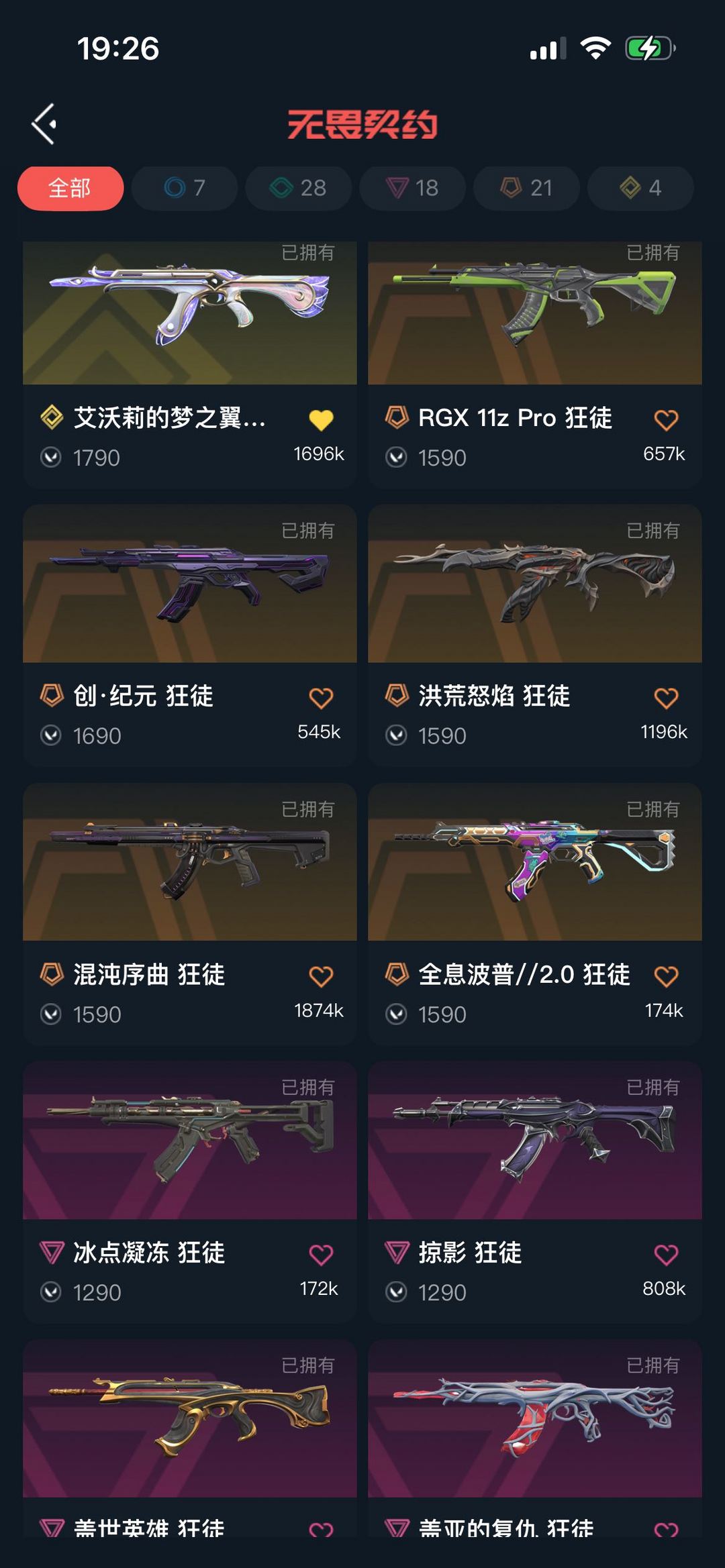
Task: Open the RGX 11z Pro 狂徒 card
Action: coord(534,314)
